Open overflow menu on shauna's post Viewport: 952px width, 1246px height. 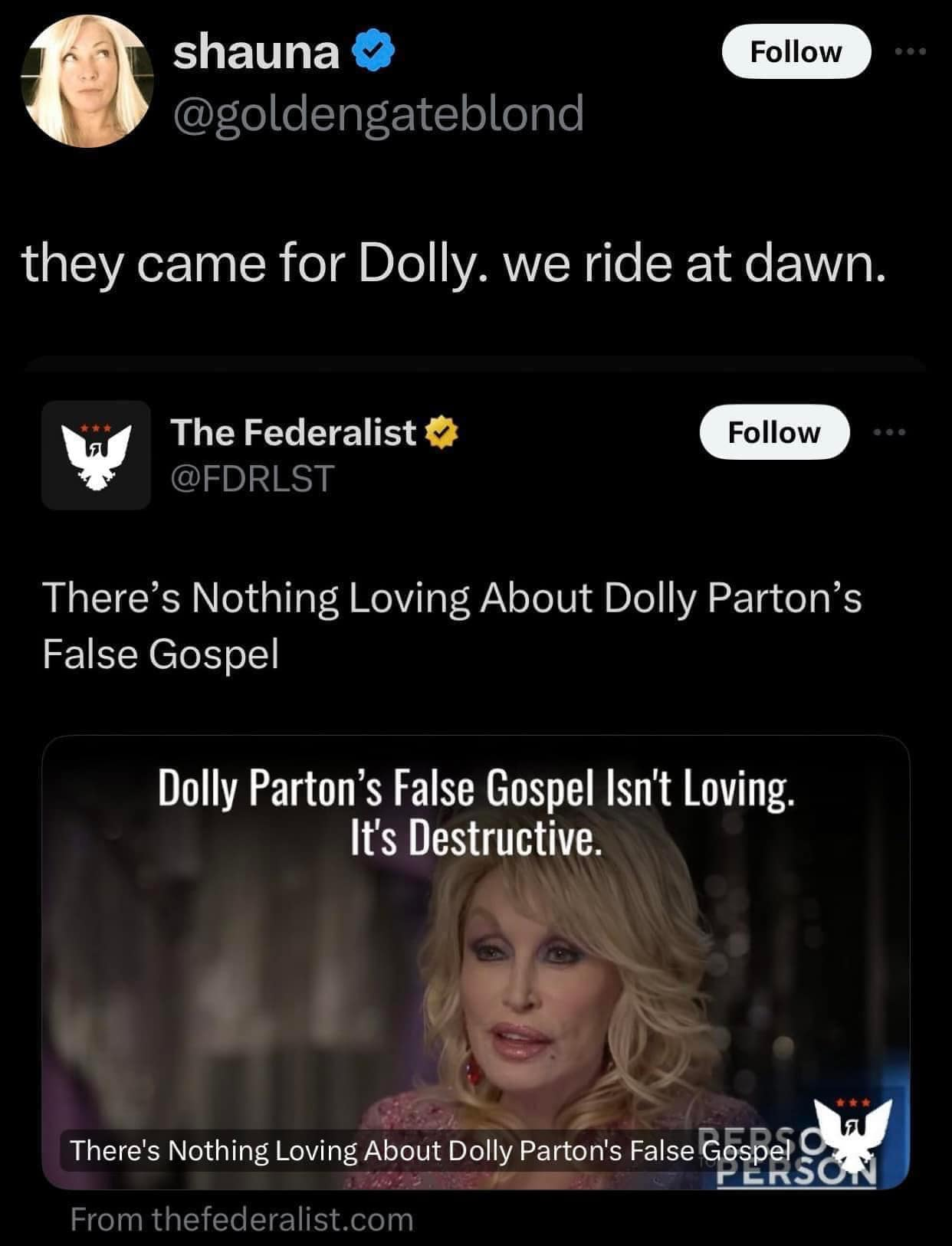pos(911,52)
